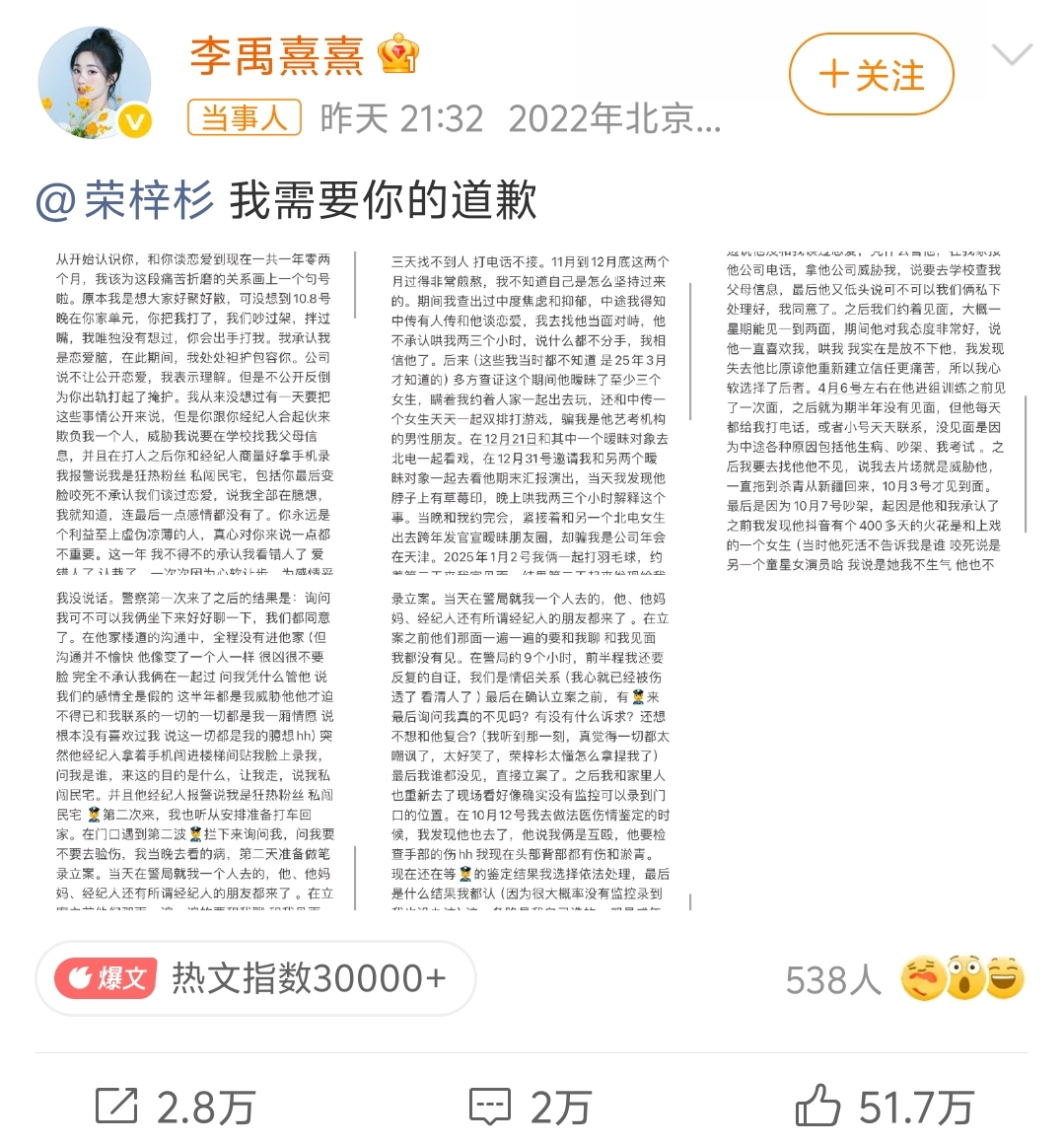Toggle follow with the 十关注 button
Image resolution: width=1064 pixels, height=1145 pixels.
(x=871, y=74)
